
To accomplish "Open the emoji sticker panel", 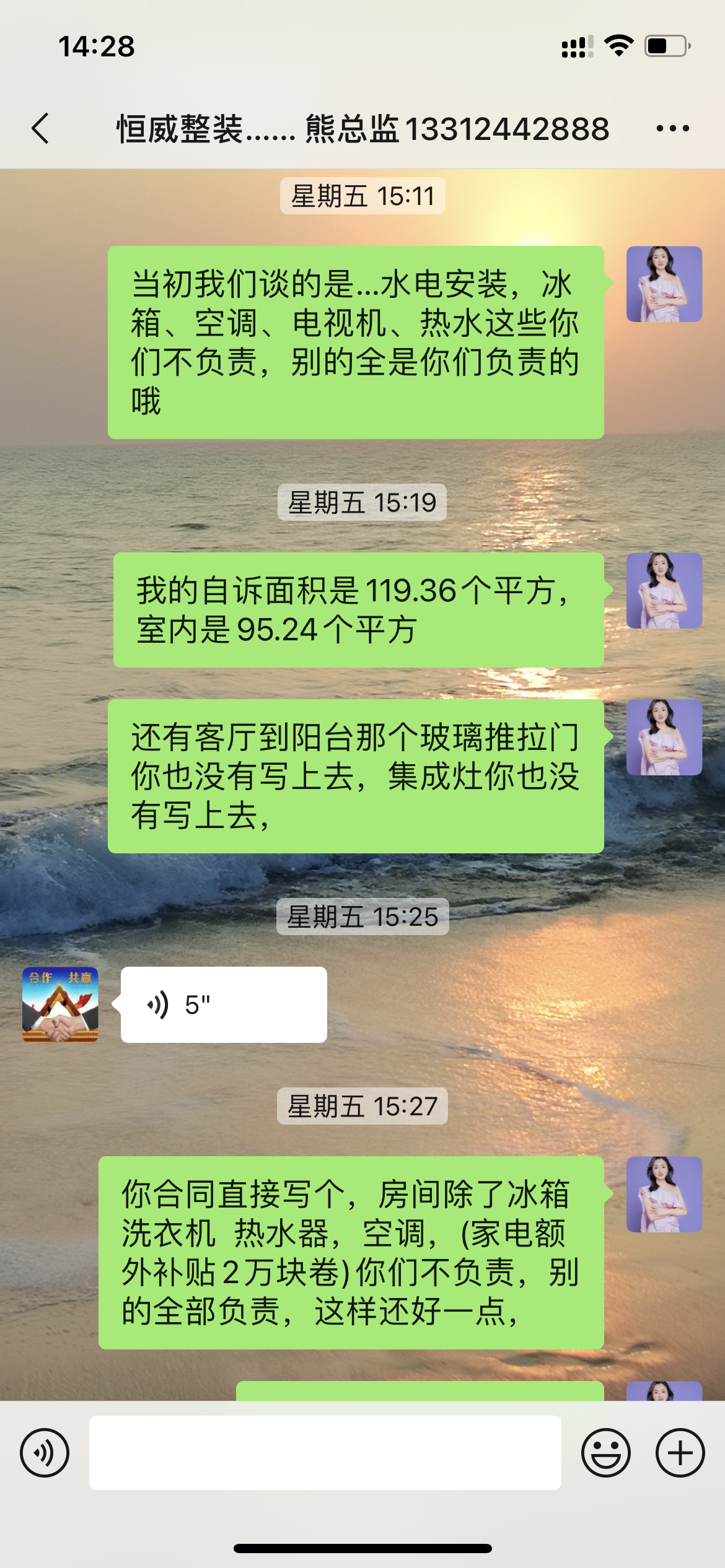I will point(605,1453).
